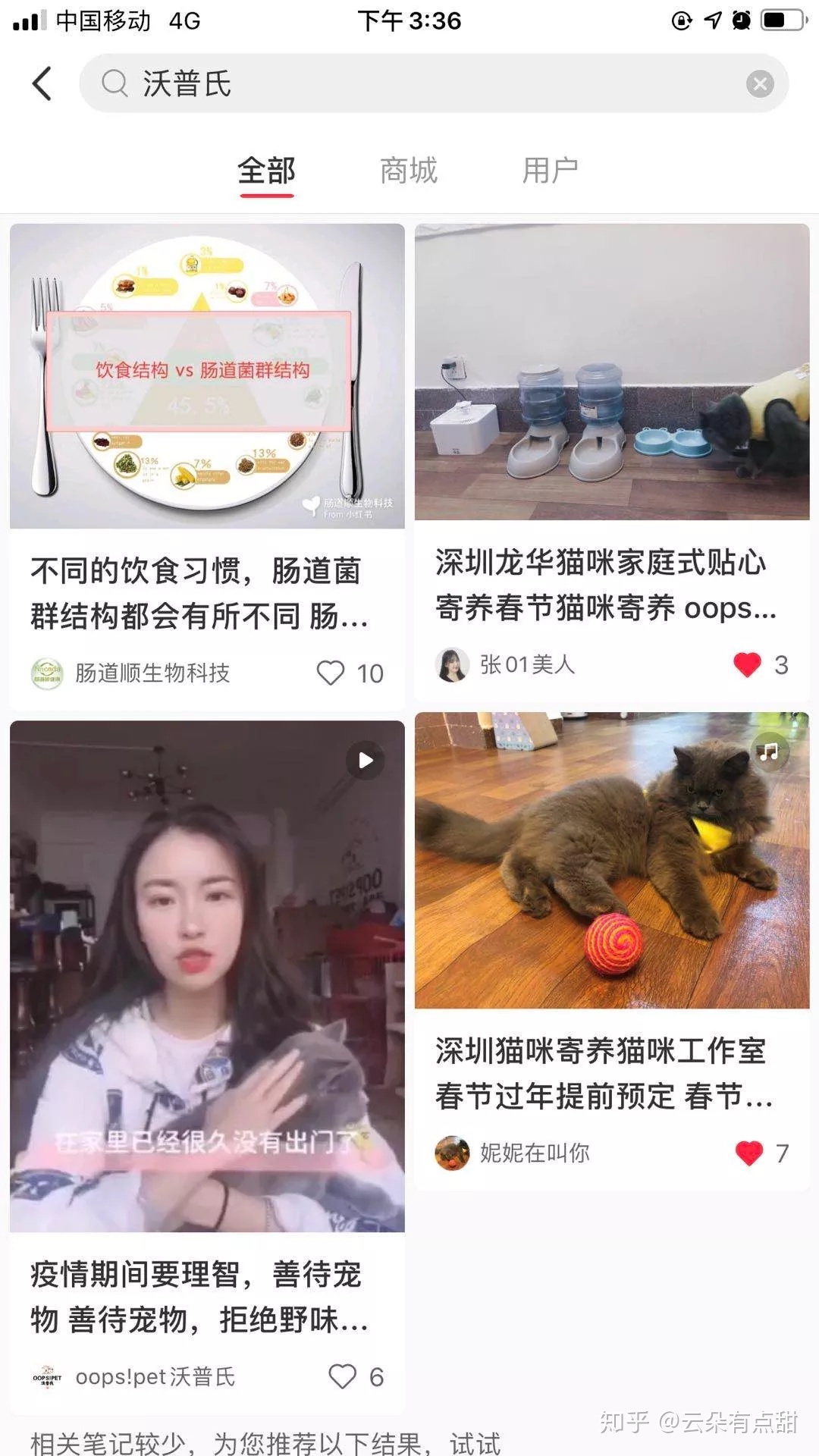Select the 全部 tab
This screenshot has width=819, height=1456.
(266, 171)
